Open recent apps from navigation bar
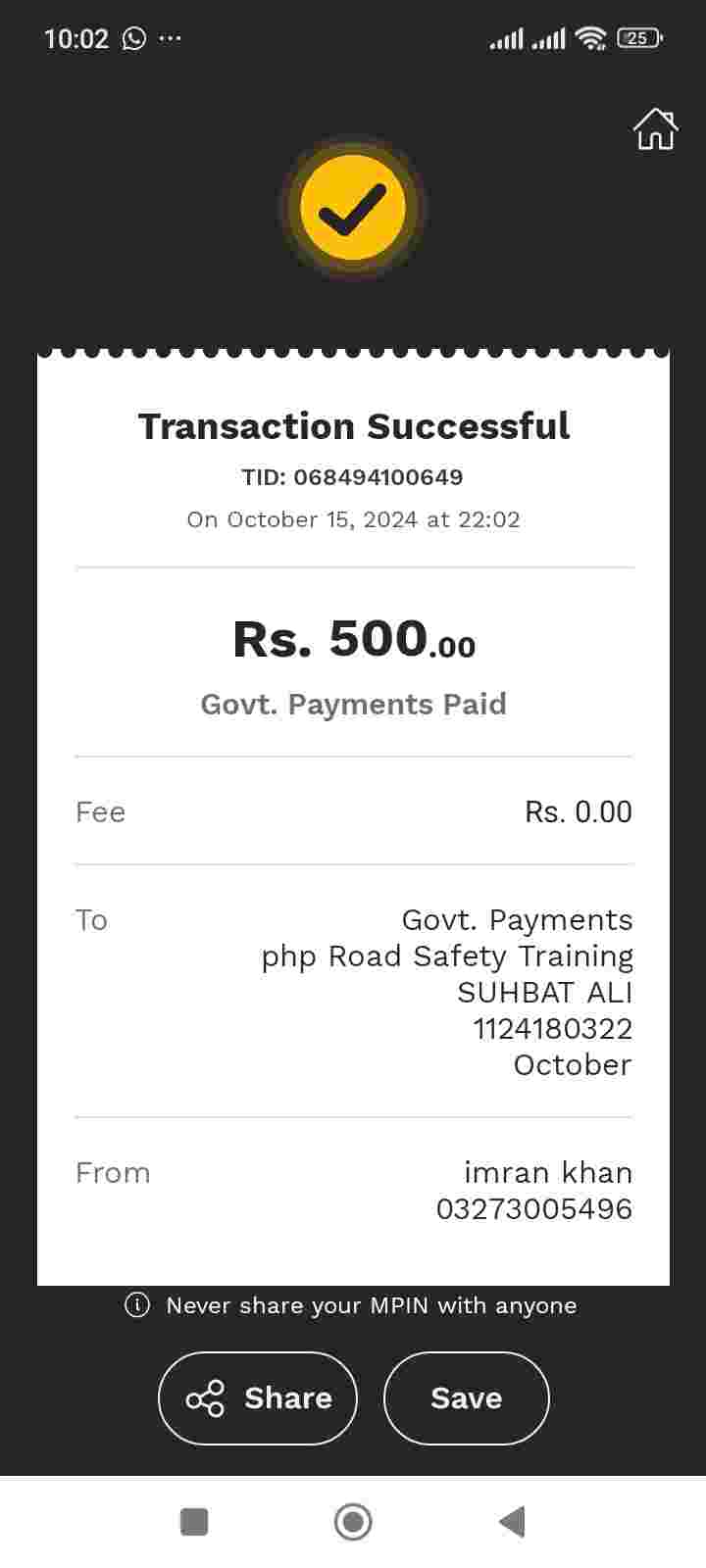The height and width of the screenshot is (1568, 706). 194,1522
